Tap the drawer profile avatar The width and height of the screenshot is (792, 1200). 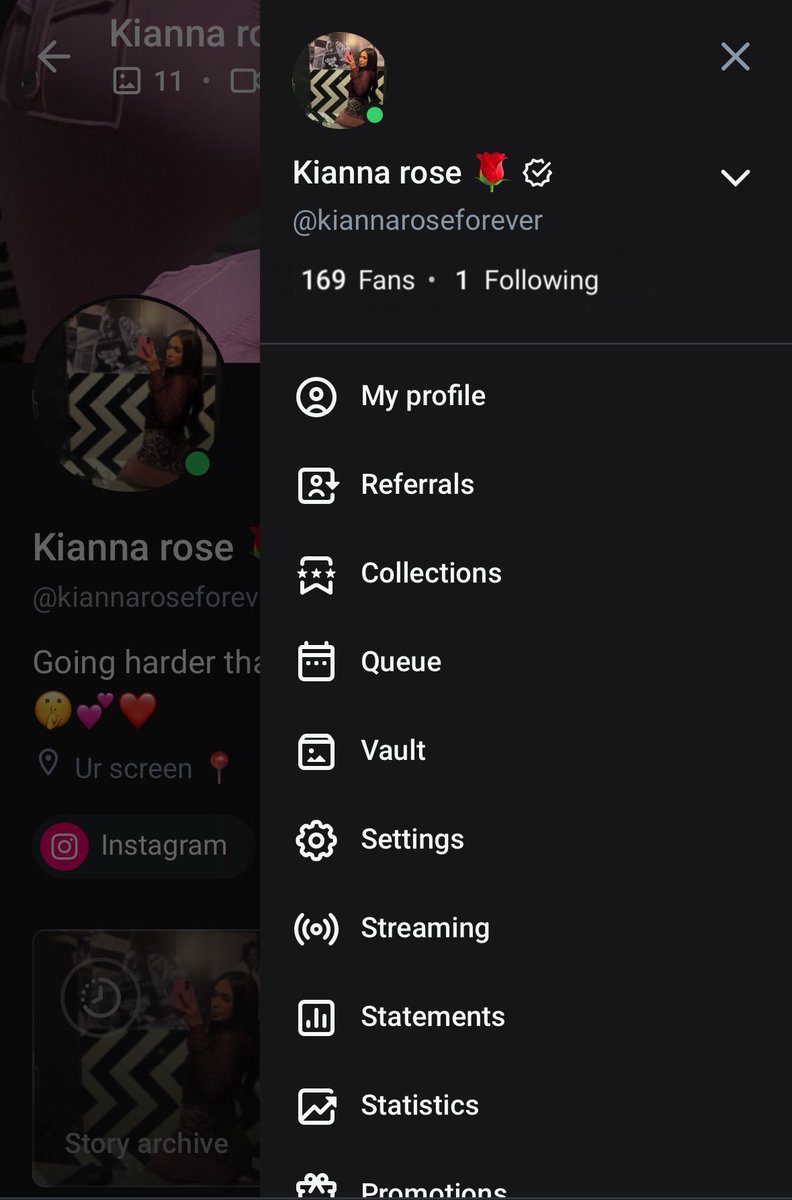click(x=338, y=80)
